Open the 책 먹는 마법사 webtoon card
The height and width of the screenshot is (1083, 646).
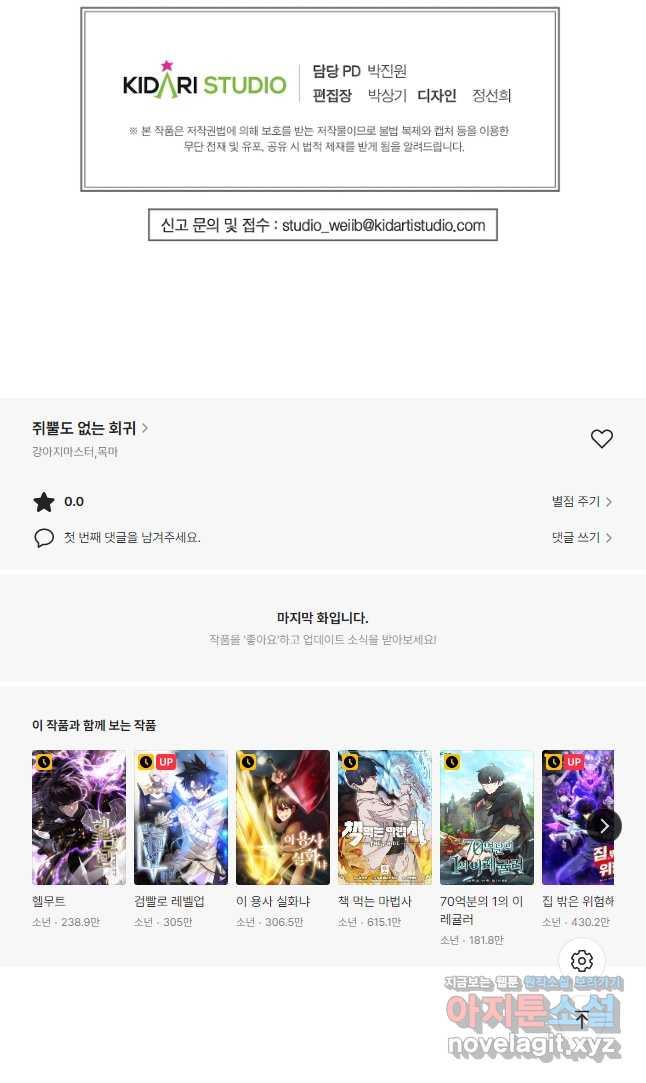[x=385, y=818]
